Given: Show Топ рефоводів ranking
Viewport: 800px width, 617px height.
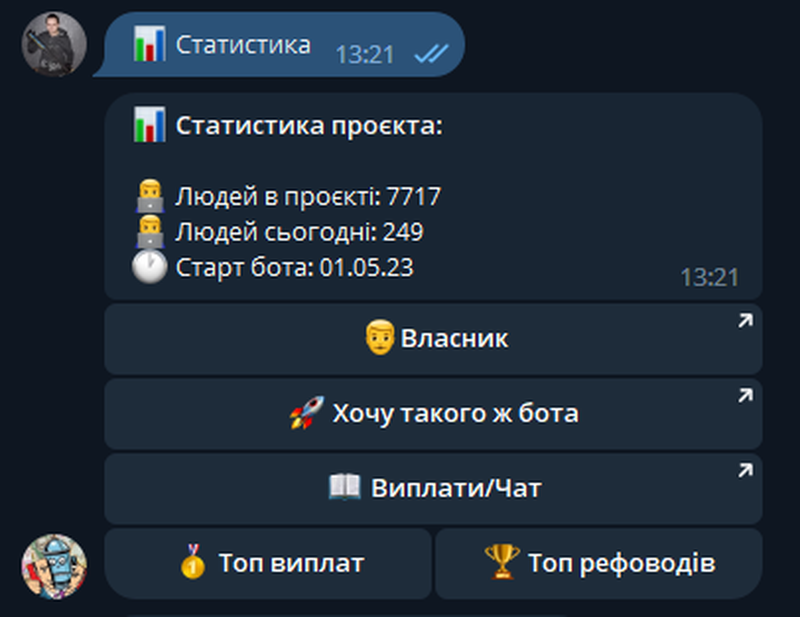Looking at the screenshot, I should (x=598, y=563).
